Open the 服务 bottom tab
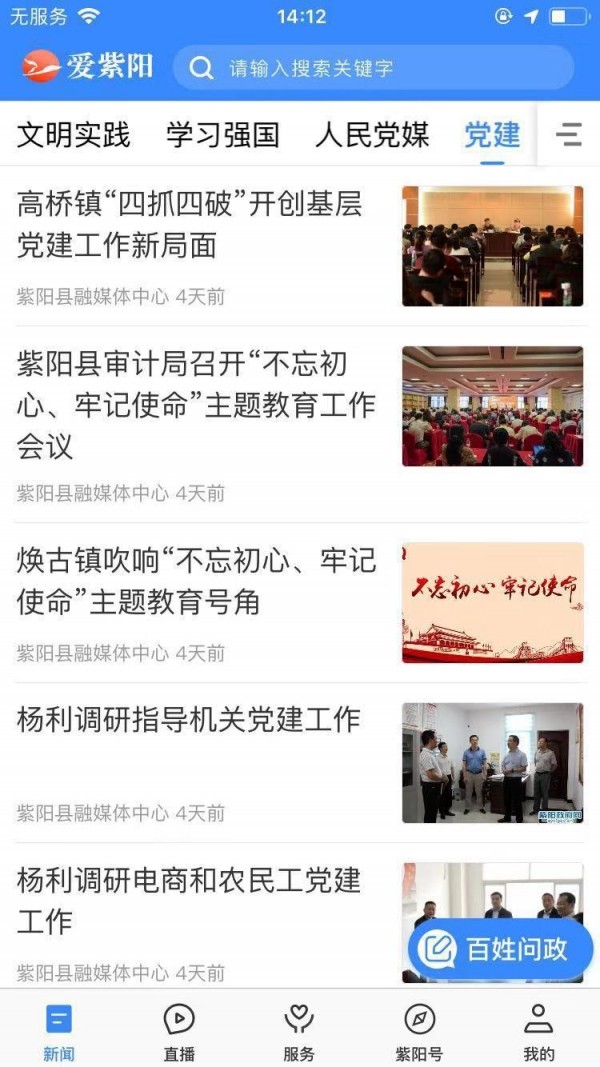 pos(299,1031)
